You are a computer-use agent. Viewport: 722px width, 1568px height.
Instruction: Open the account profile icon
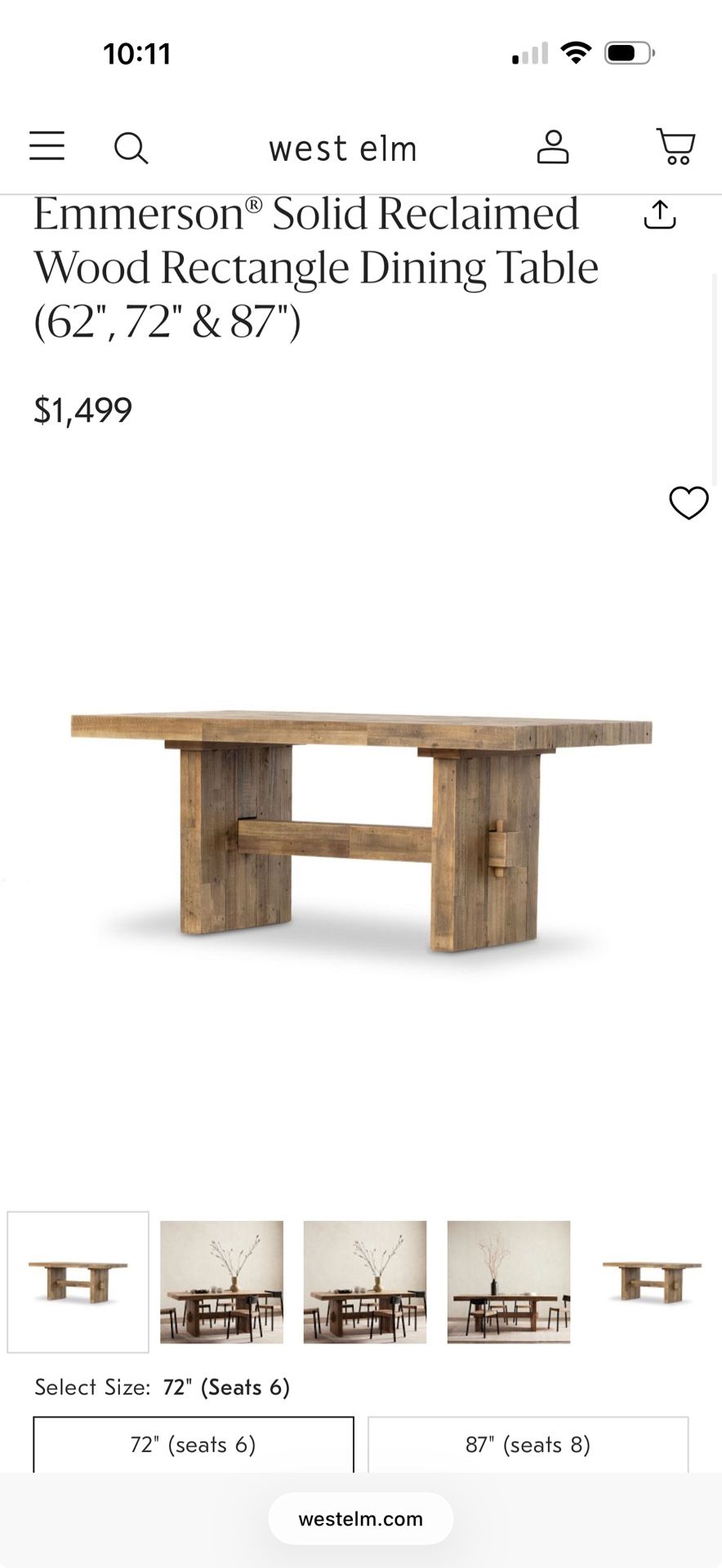pyautogui.click(x=553, y=147)
